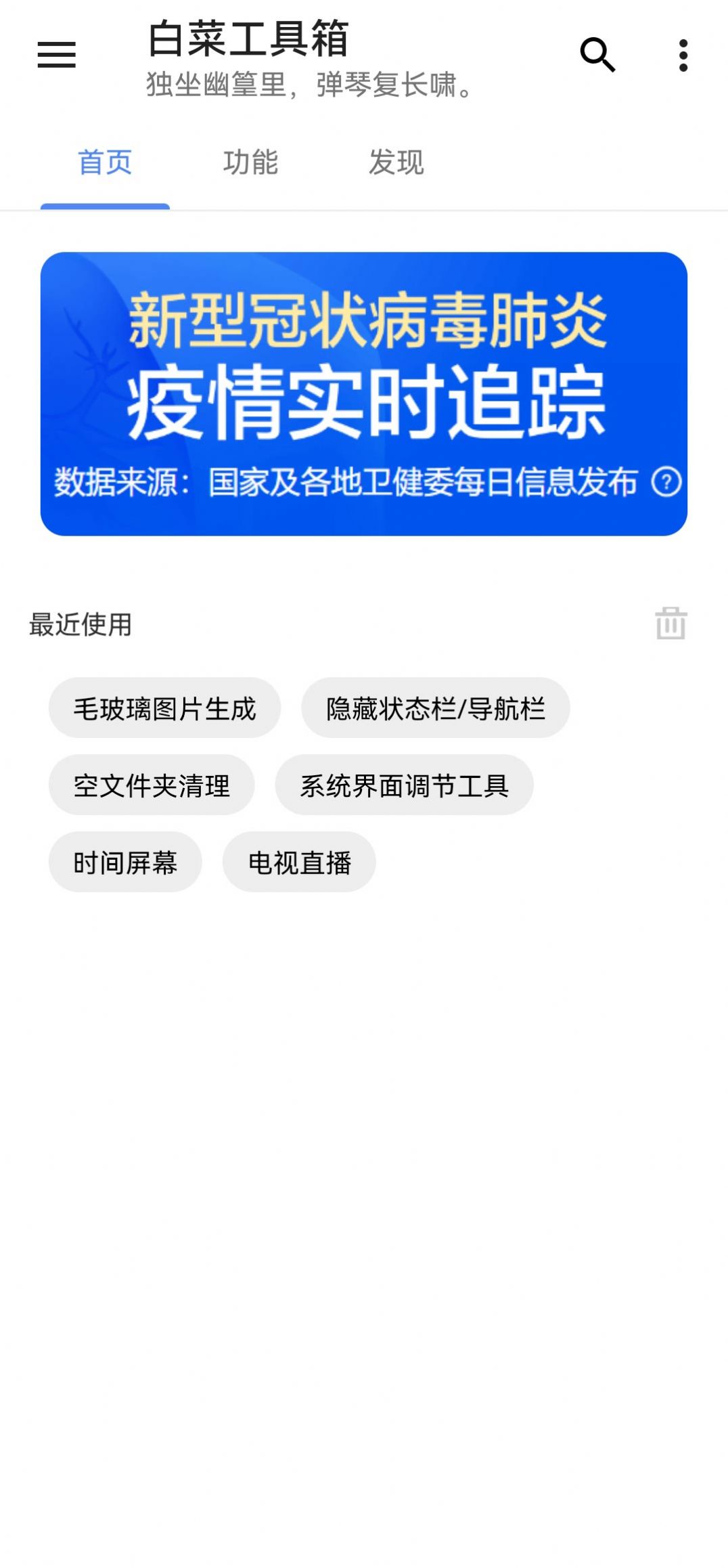Open the search function
Image resolution: width=728 pixels, height=1568 pixels.
[598, 54]
